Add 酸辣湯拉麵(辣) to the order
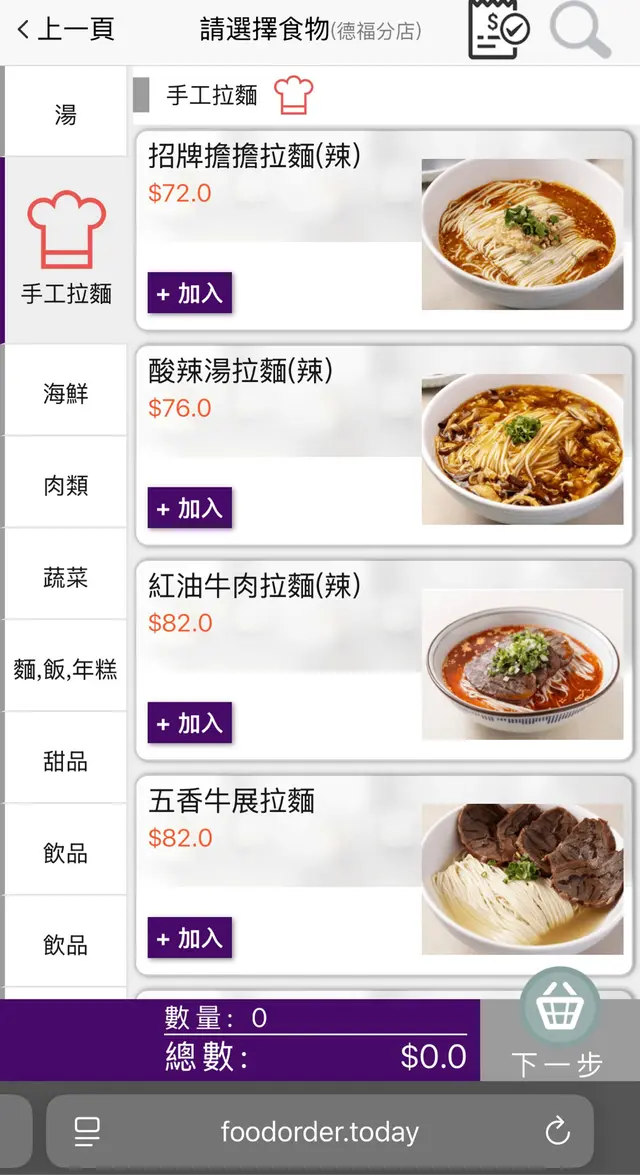Image resolution: width=640 pixels, height=1175 pixels. [x=190, y=509]
